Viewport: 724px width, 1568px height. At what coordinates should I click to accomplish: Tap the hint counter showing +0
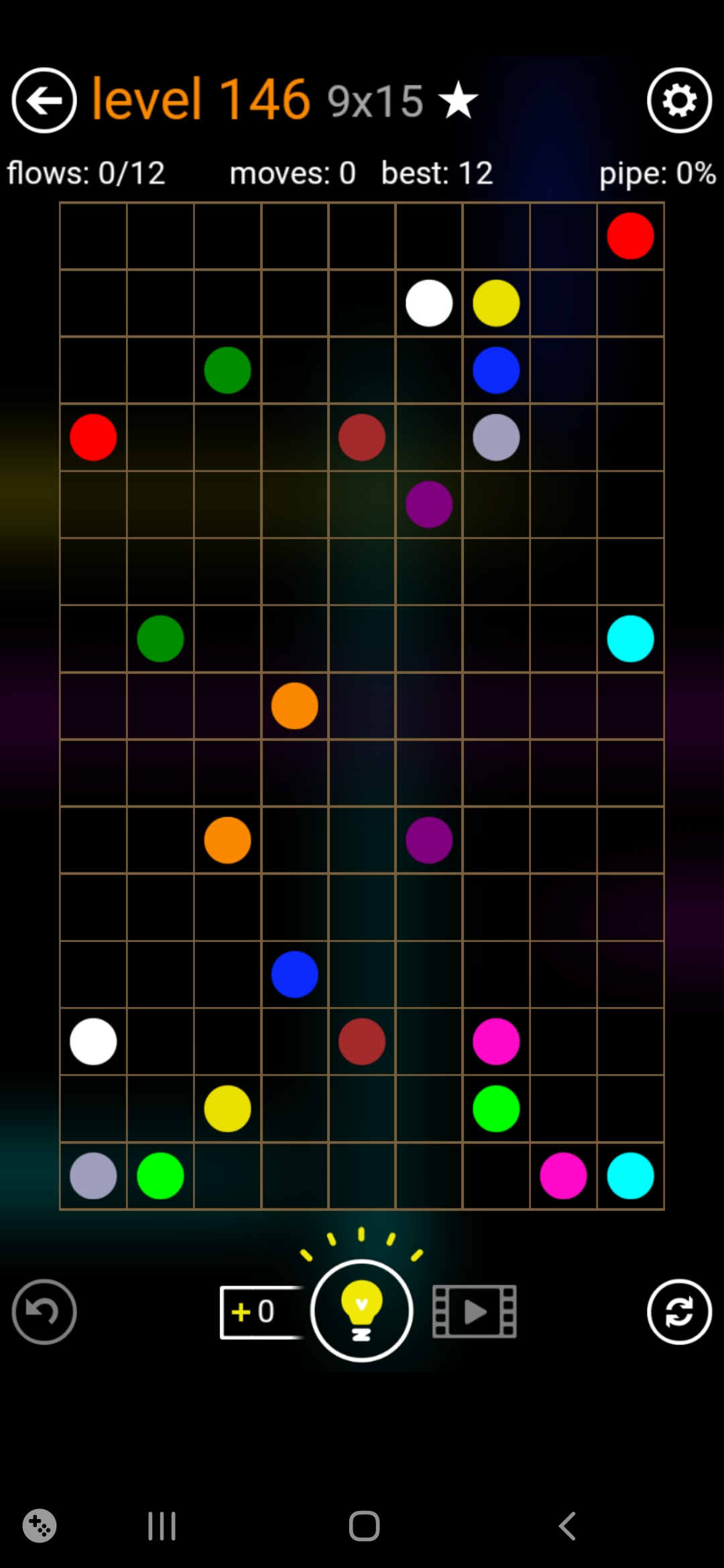tap(260, 1311)
